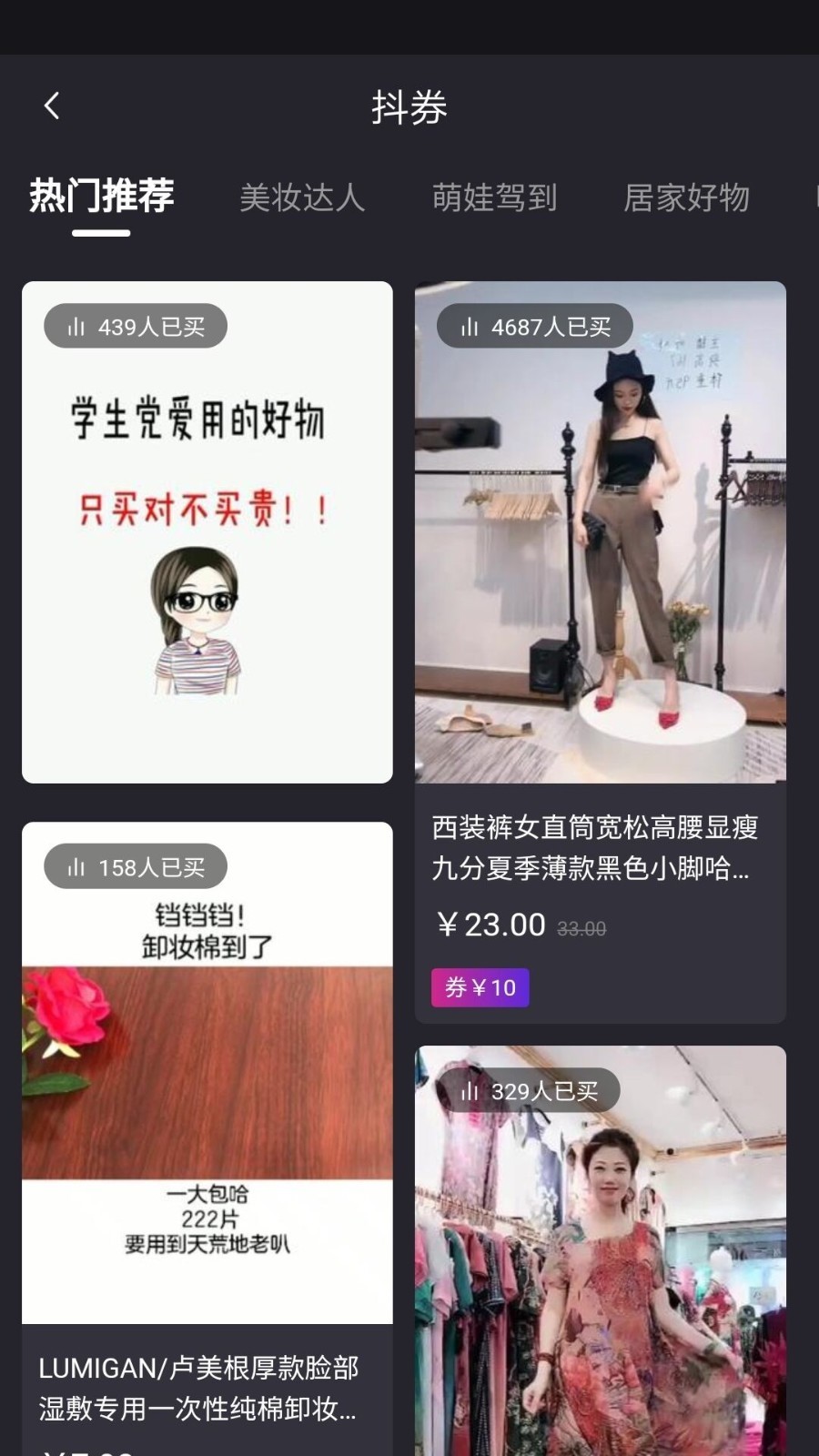The image size is (819, 1456).
Task: Open the 学生党爱用的好物 card
Action: 207,532
